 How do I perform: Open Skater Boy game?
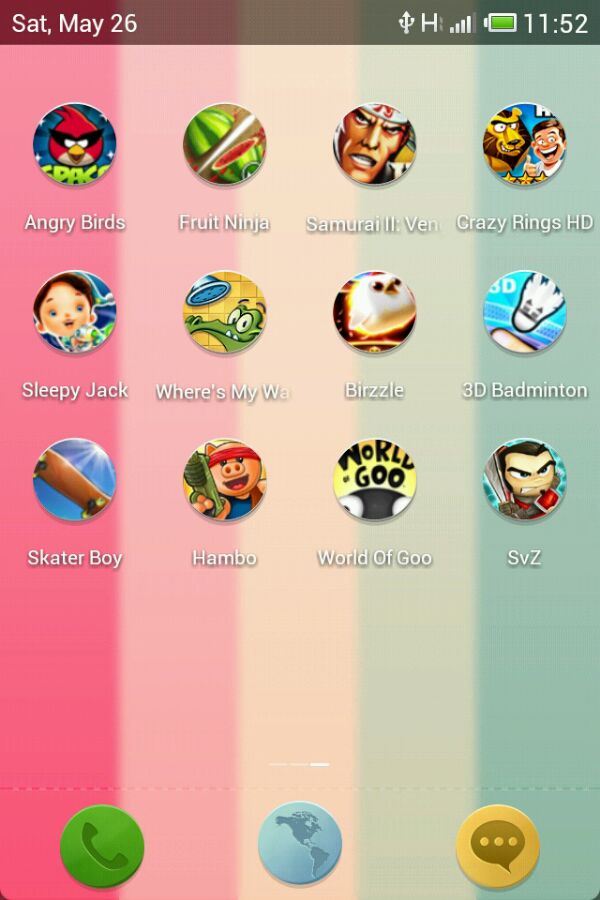pos(75,480)
